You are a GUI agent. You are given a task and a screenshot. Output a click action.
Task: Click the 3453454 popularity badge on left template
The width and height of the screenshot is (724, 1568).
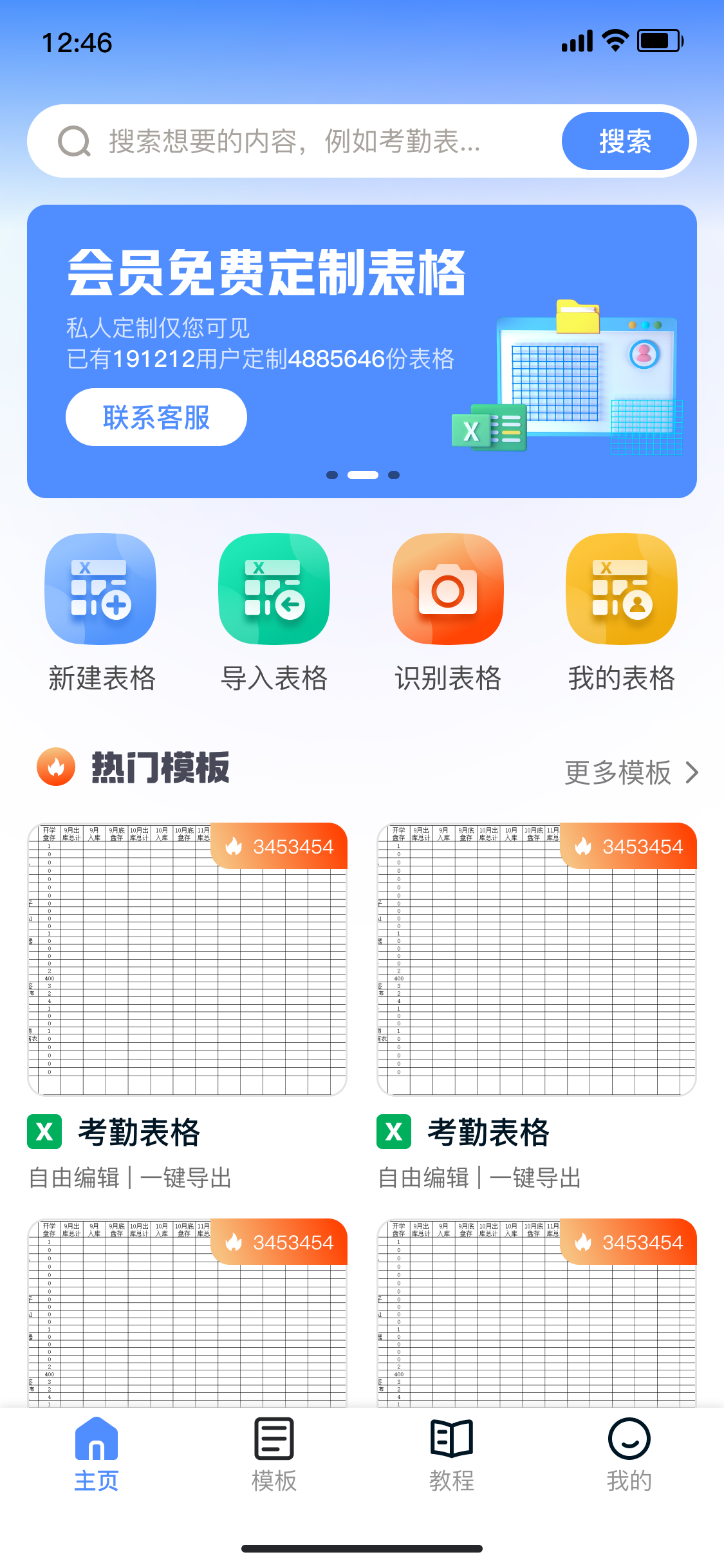[x=280, y=846]
